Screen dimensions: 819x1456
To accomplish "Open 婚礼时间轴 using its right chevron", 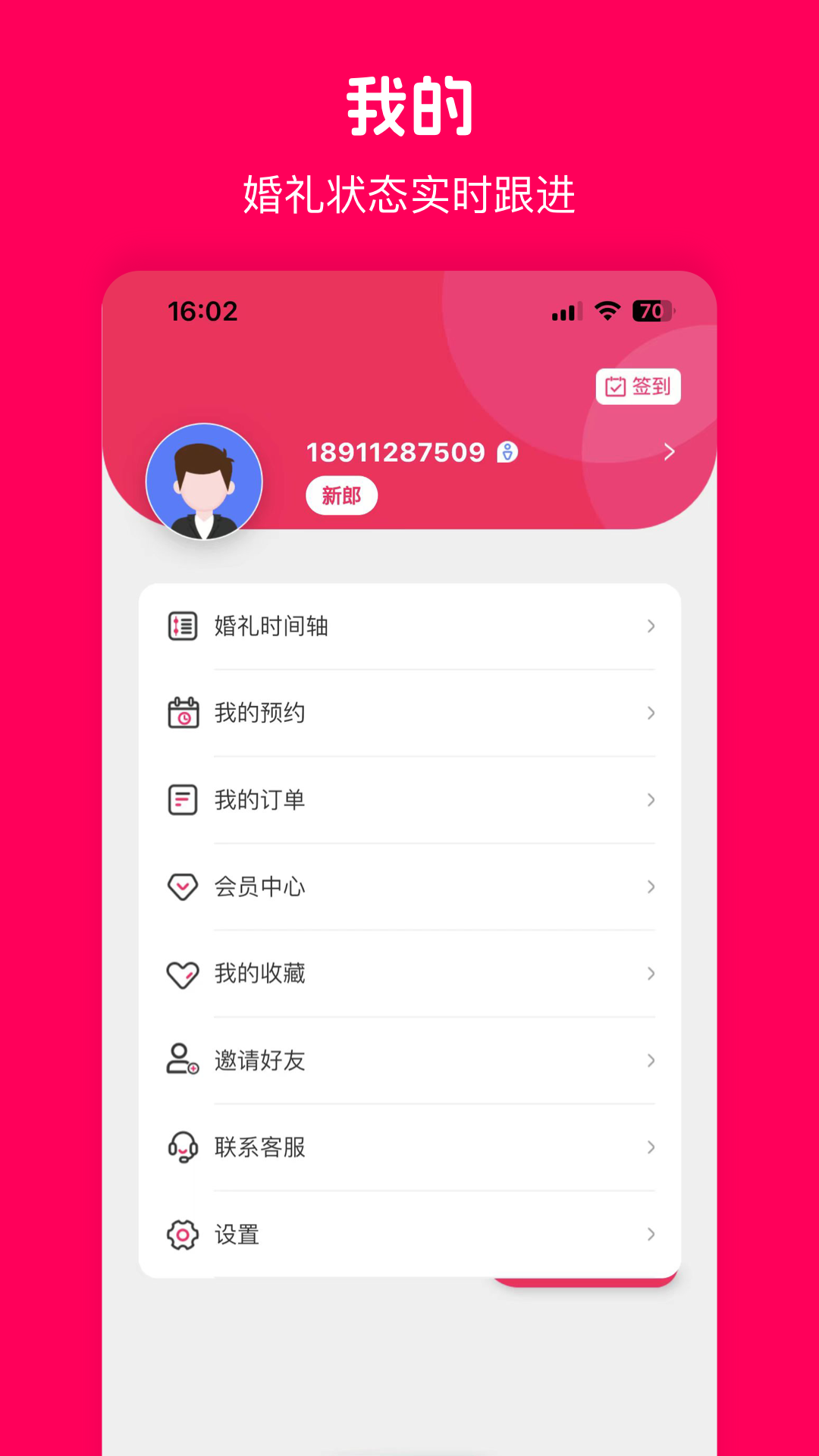I will 651,626.
